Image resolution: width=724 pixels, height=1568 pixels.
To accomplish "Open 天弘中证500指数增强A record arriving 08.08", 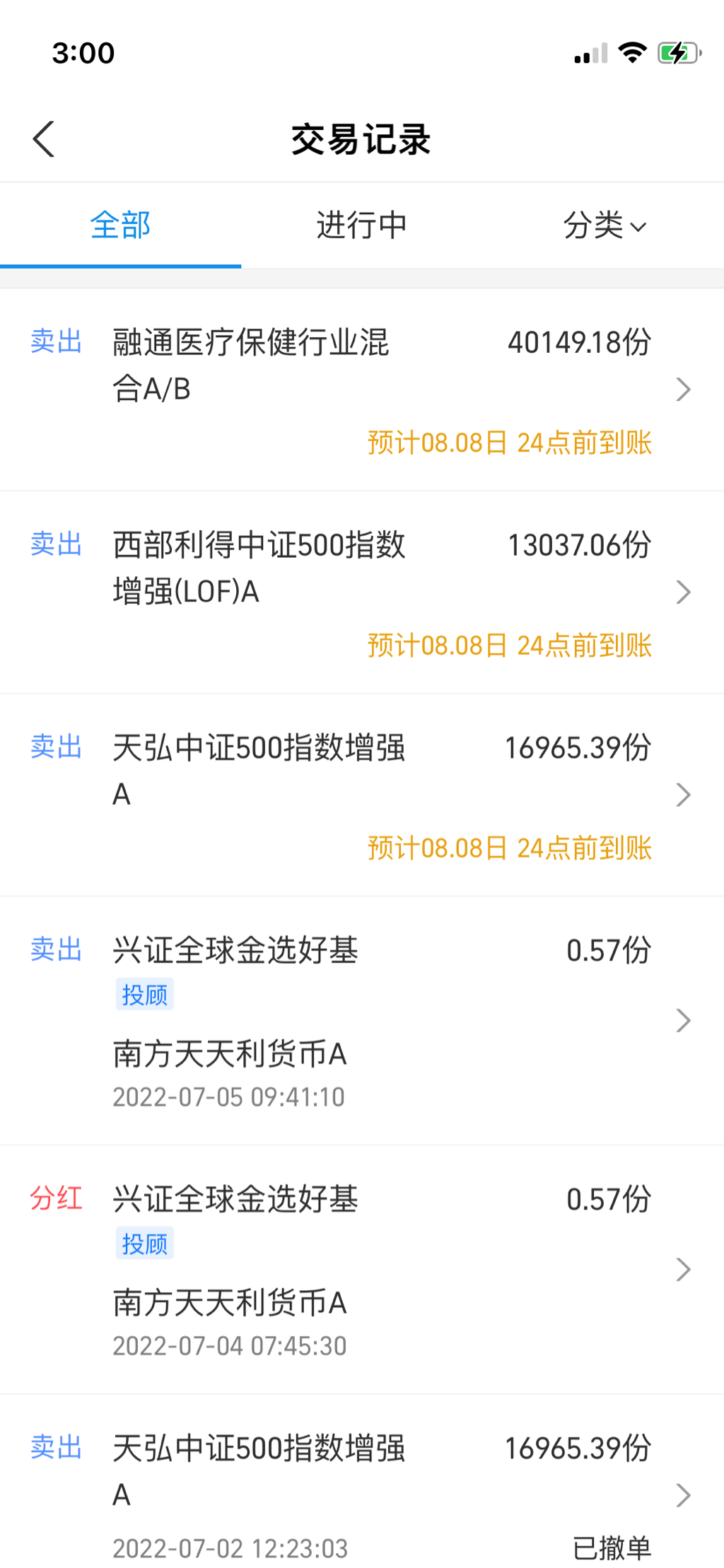I will click(361, 795).
